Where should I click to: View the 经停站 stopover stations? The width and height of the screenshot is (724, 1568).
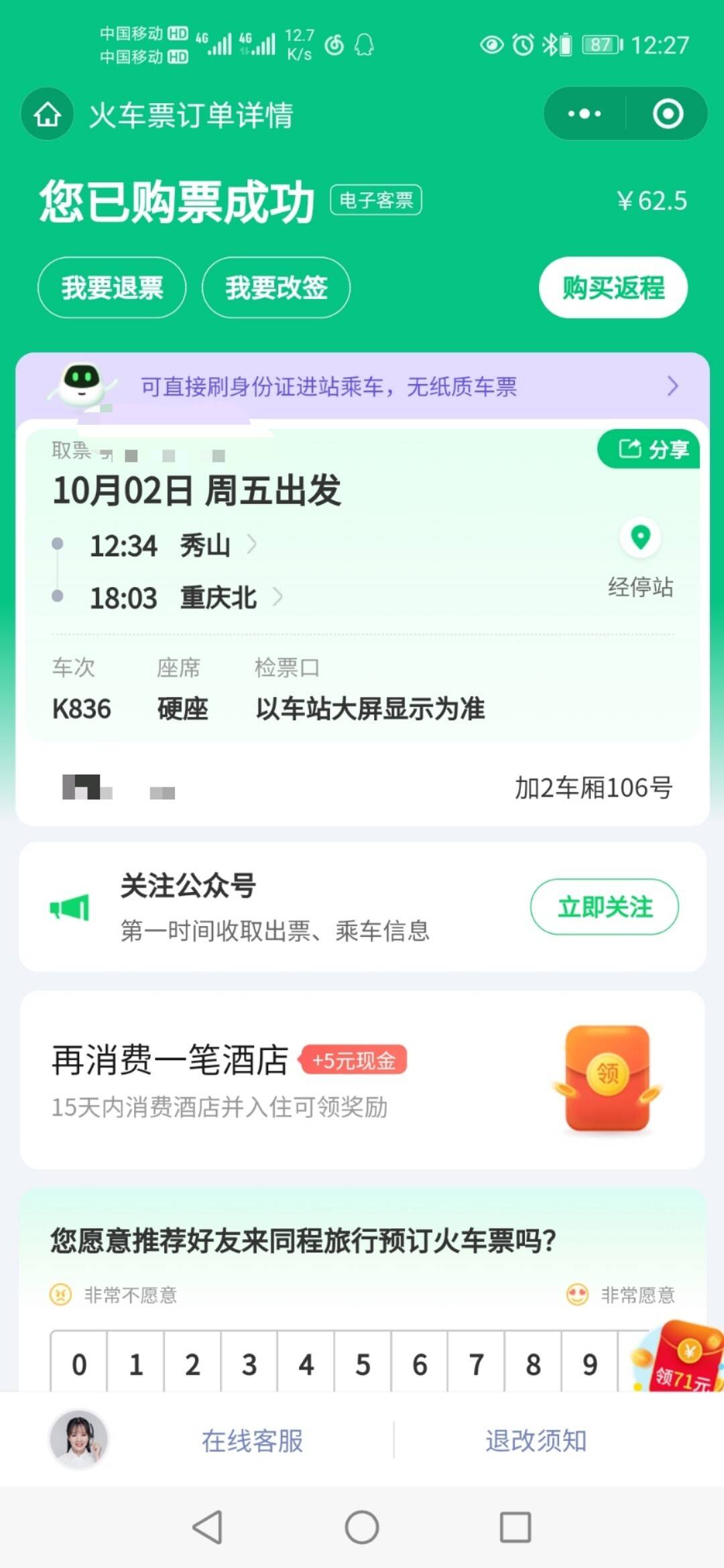pyautogui.click(x=640, y=558)
